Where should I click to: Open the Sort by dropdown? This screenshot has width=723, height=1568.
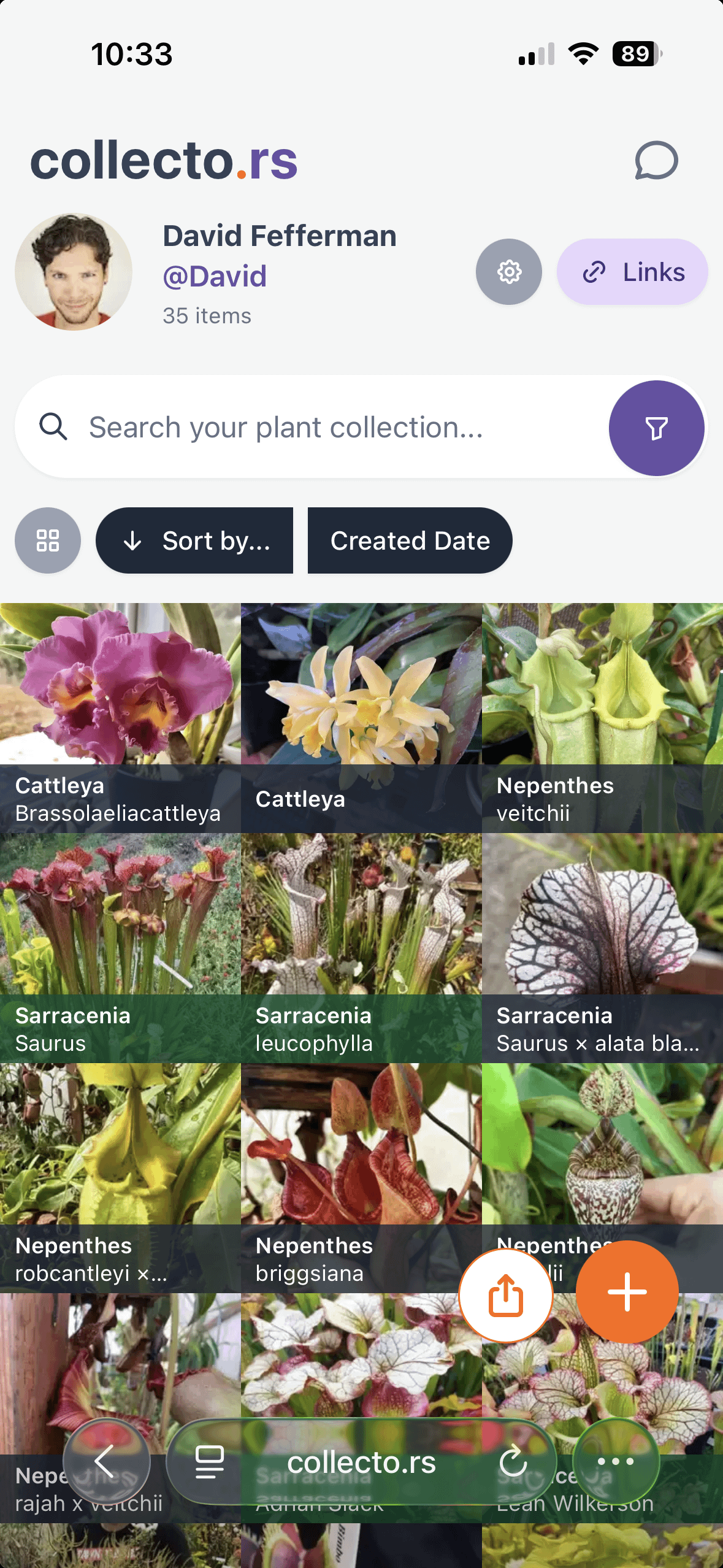point(194,540)
